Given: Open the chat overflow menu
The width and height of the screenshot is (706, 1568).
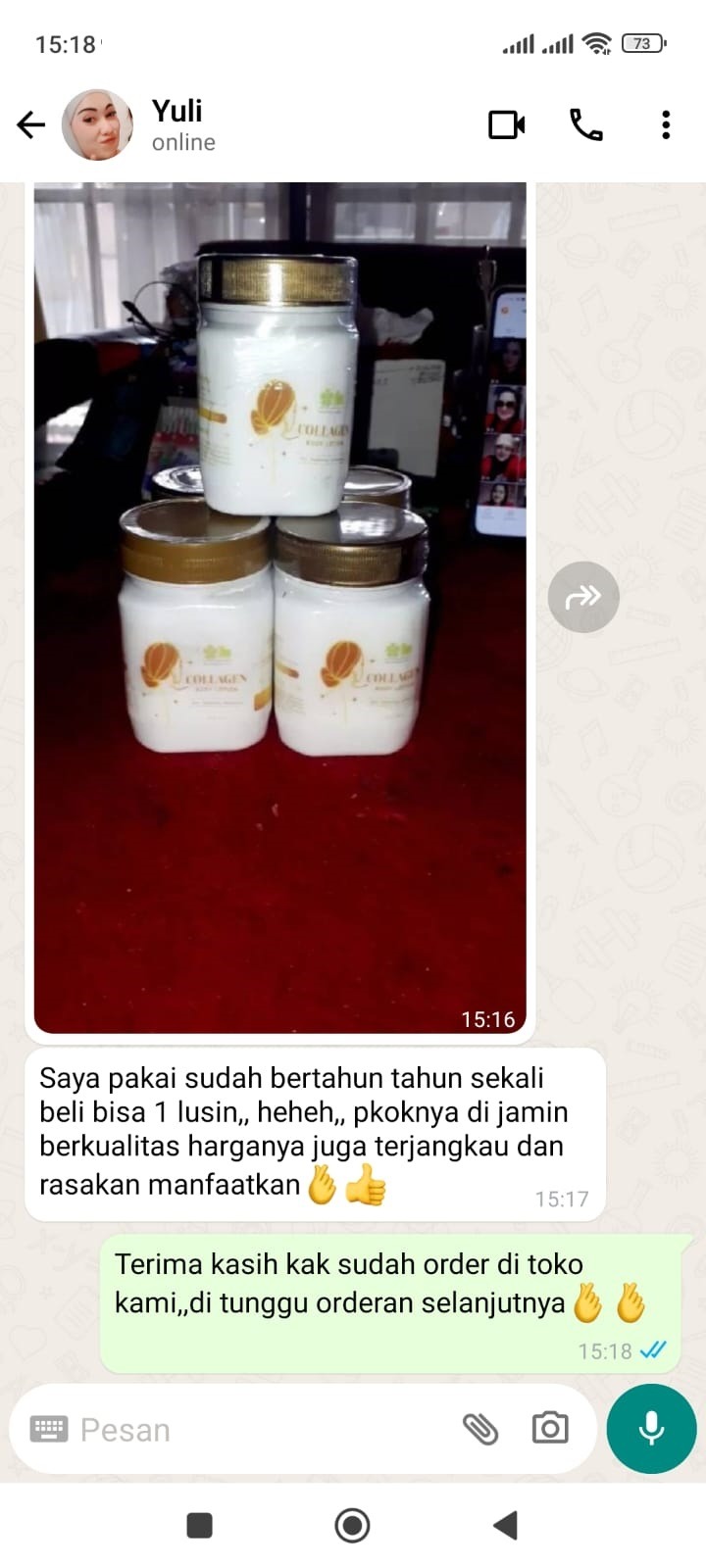Looking at the screenshot, I should pyautogui.click(x=666, y=125).
